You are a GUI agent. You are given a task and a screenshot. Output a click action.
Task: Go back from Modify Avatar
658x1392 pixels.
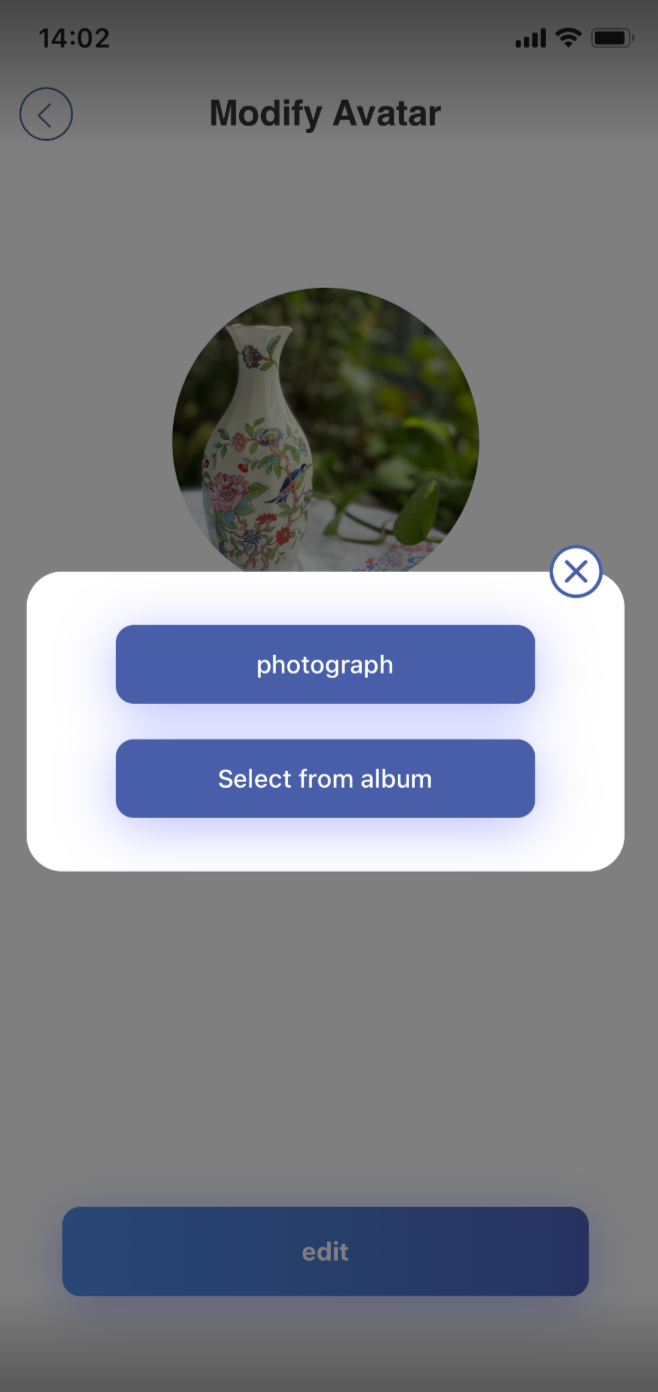coord(46,114)
